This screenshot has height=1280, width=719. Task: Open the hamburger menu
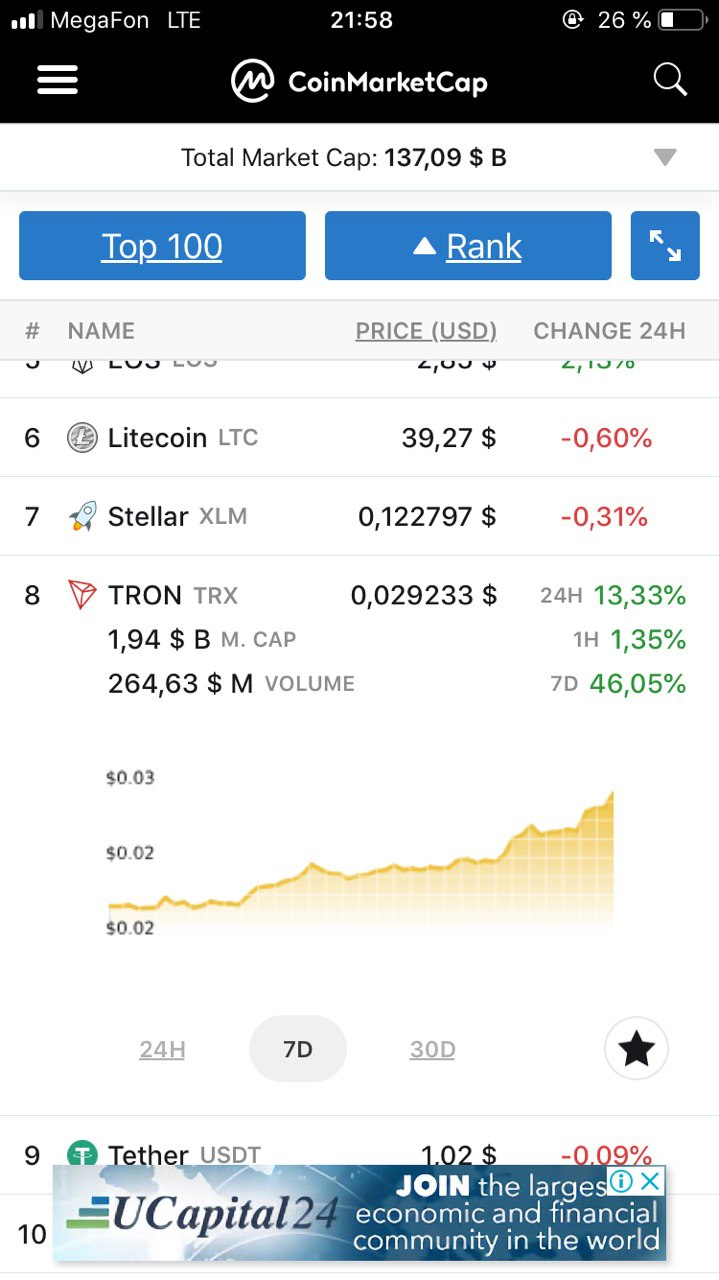click(57, 80)
